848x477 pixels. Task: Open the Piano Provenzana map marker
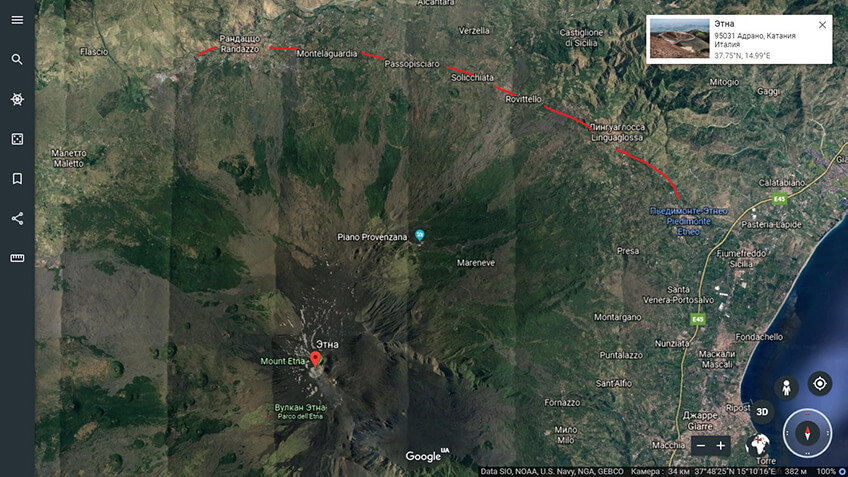click(420, 235)
